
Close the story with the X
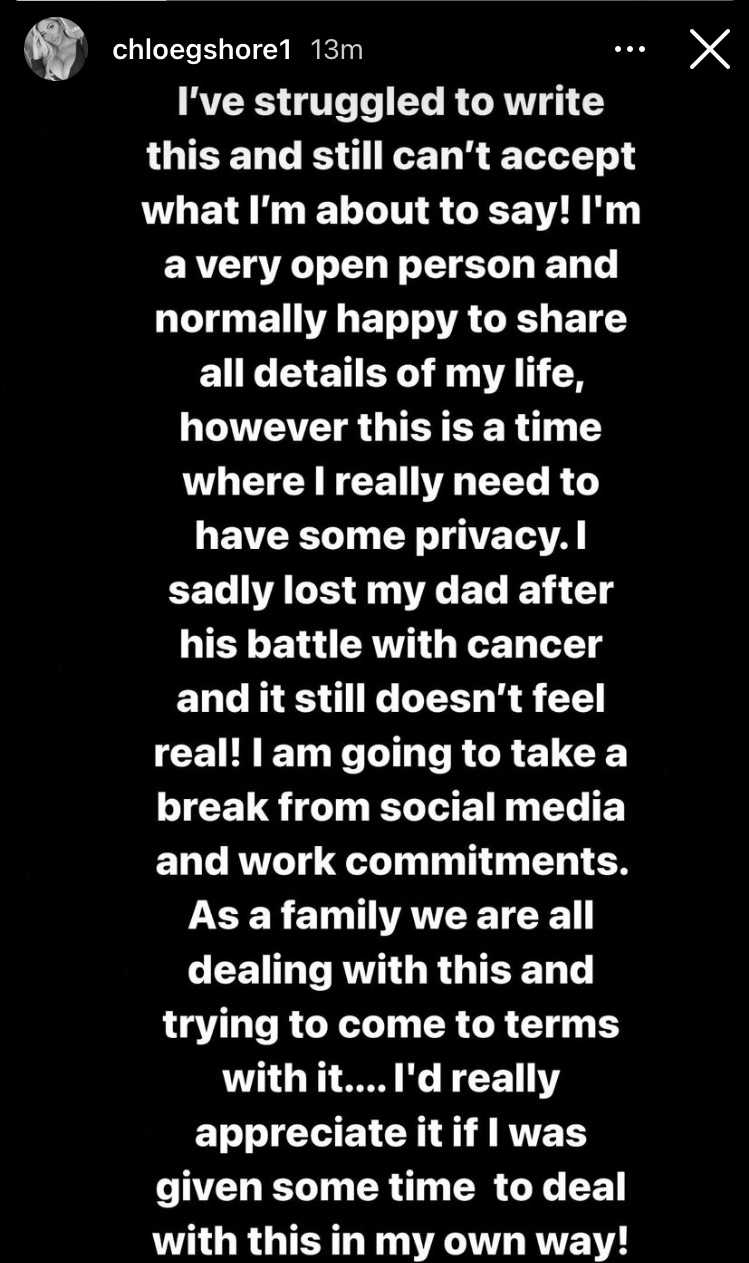[x=709, y=48]
